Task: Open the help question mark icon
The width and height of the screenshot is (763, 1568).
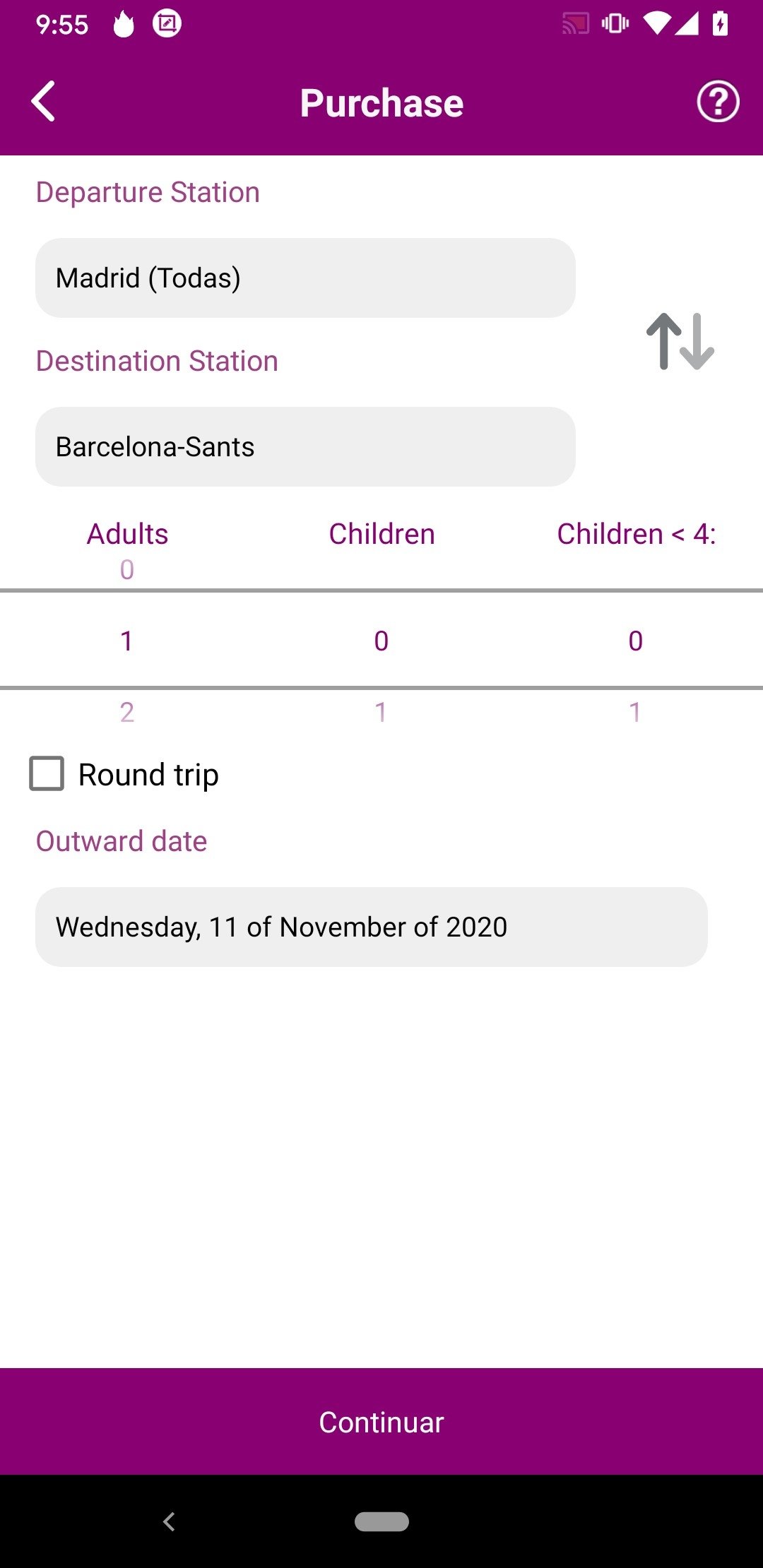Action: [718, 102]
